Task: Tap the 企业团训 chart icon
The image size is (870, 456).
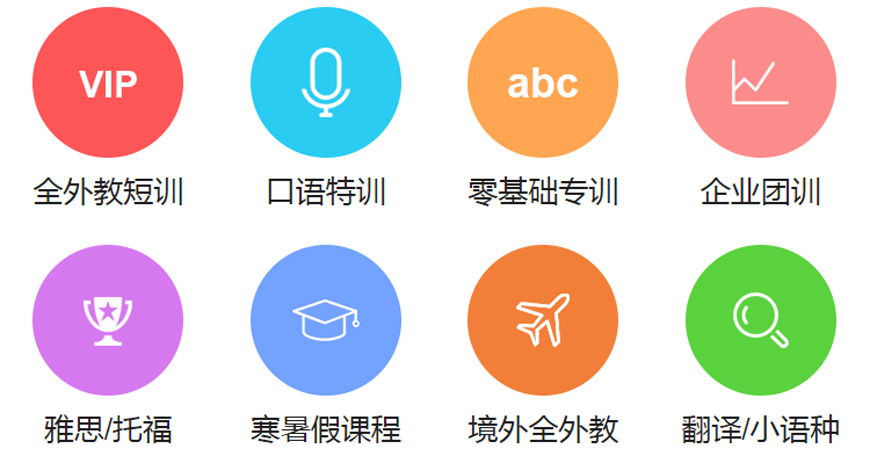Action: 760,84
